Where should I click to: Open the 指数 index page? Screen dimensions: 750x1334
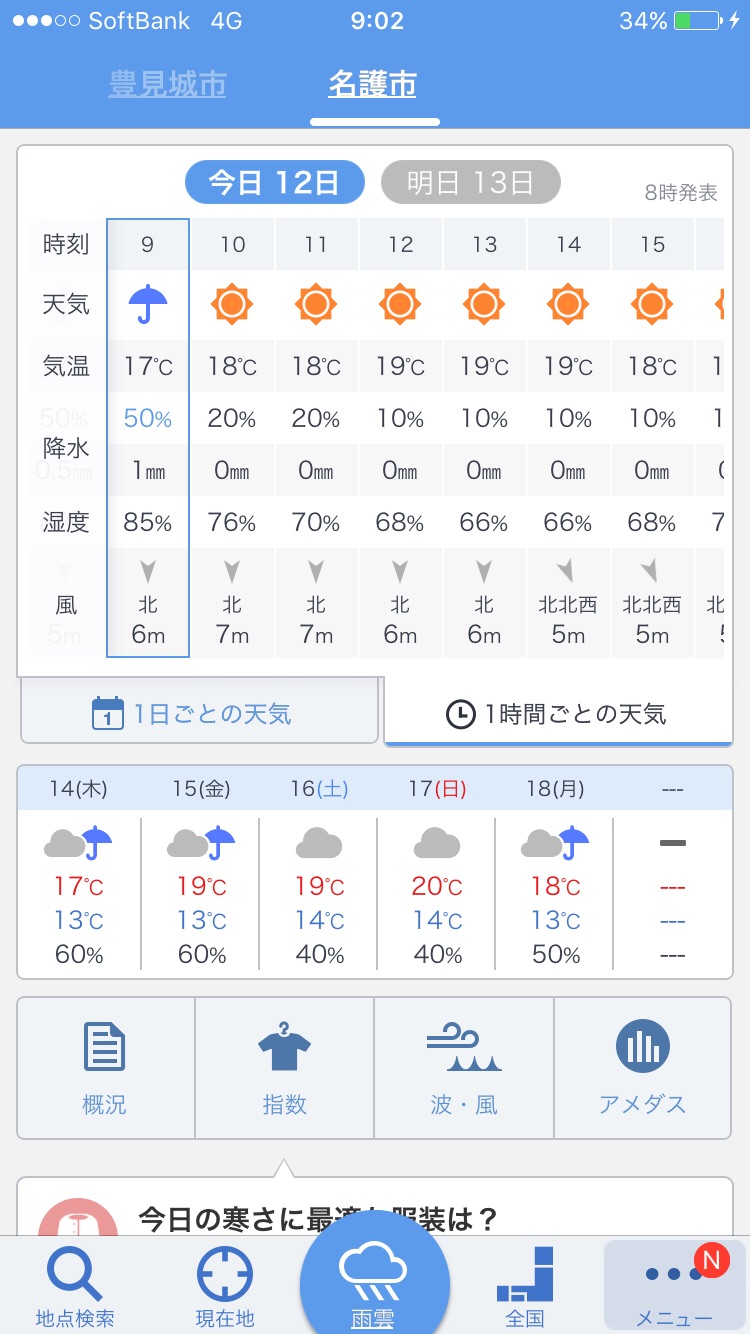click(284, 1068)
